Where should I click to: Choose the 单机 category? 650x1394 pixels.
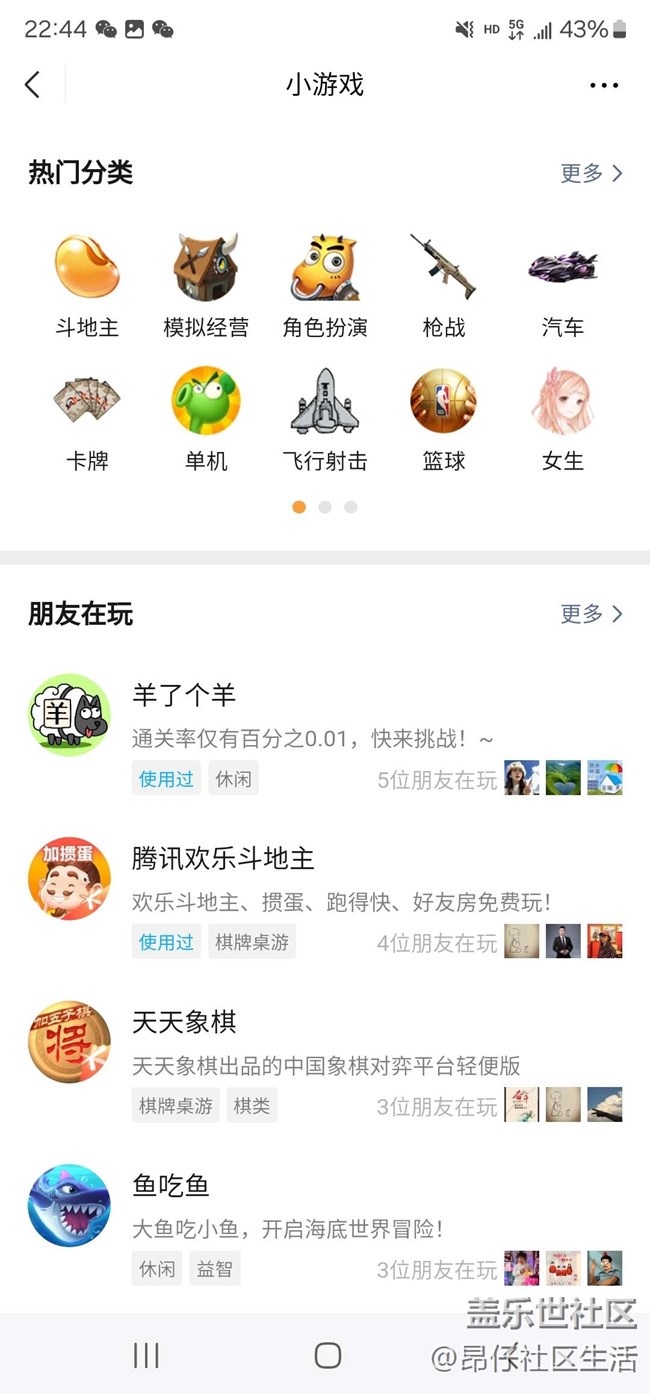click(206, 419)
